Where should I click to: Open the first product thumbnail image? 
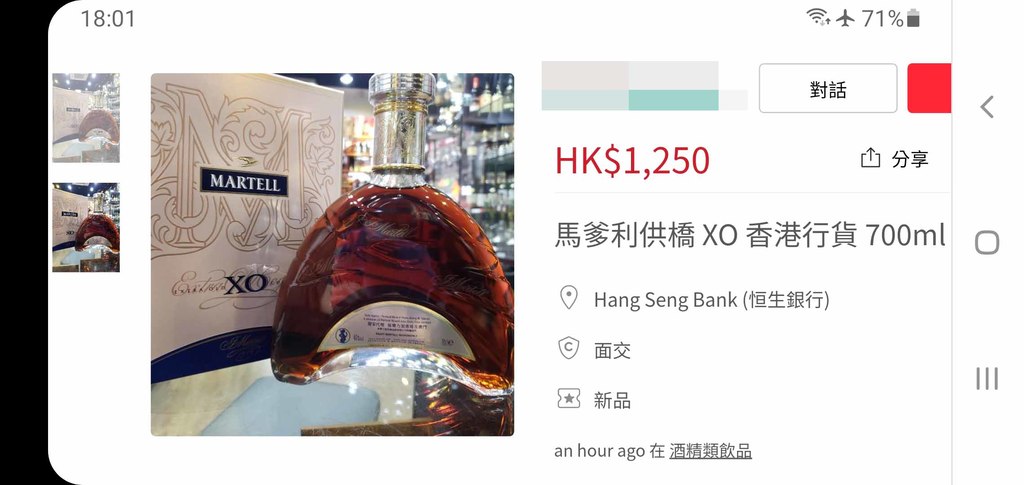(86, 118)
